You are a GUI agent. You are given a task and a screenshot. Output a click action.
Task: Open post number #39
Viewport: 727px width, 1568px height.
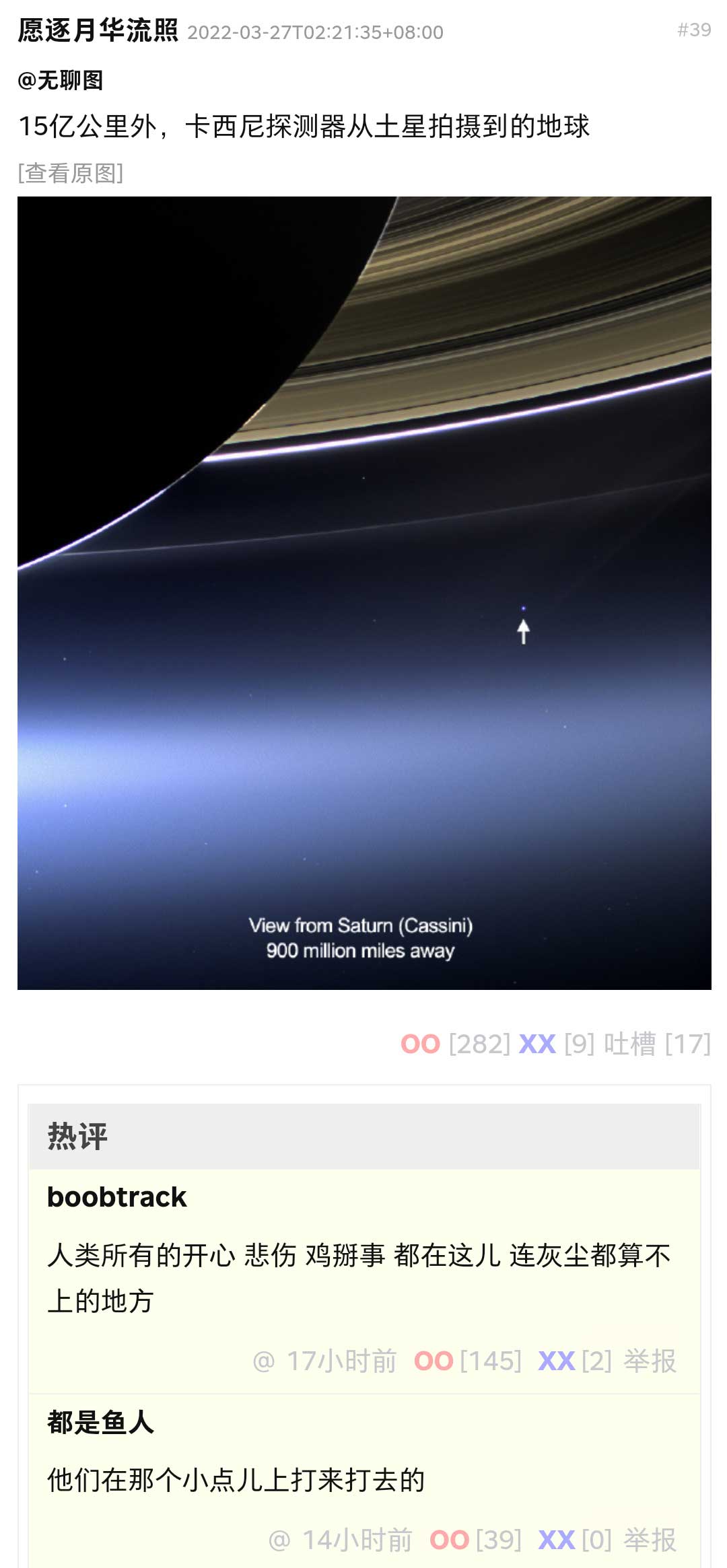694,30
